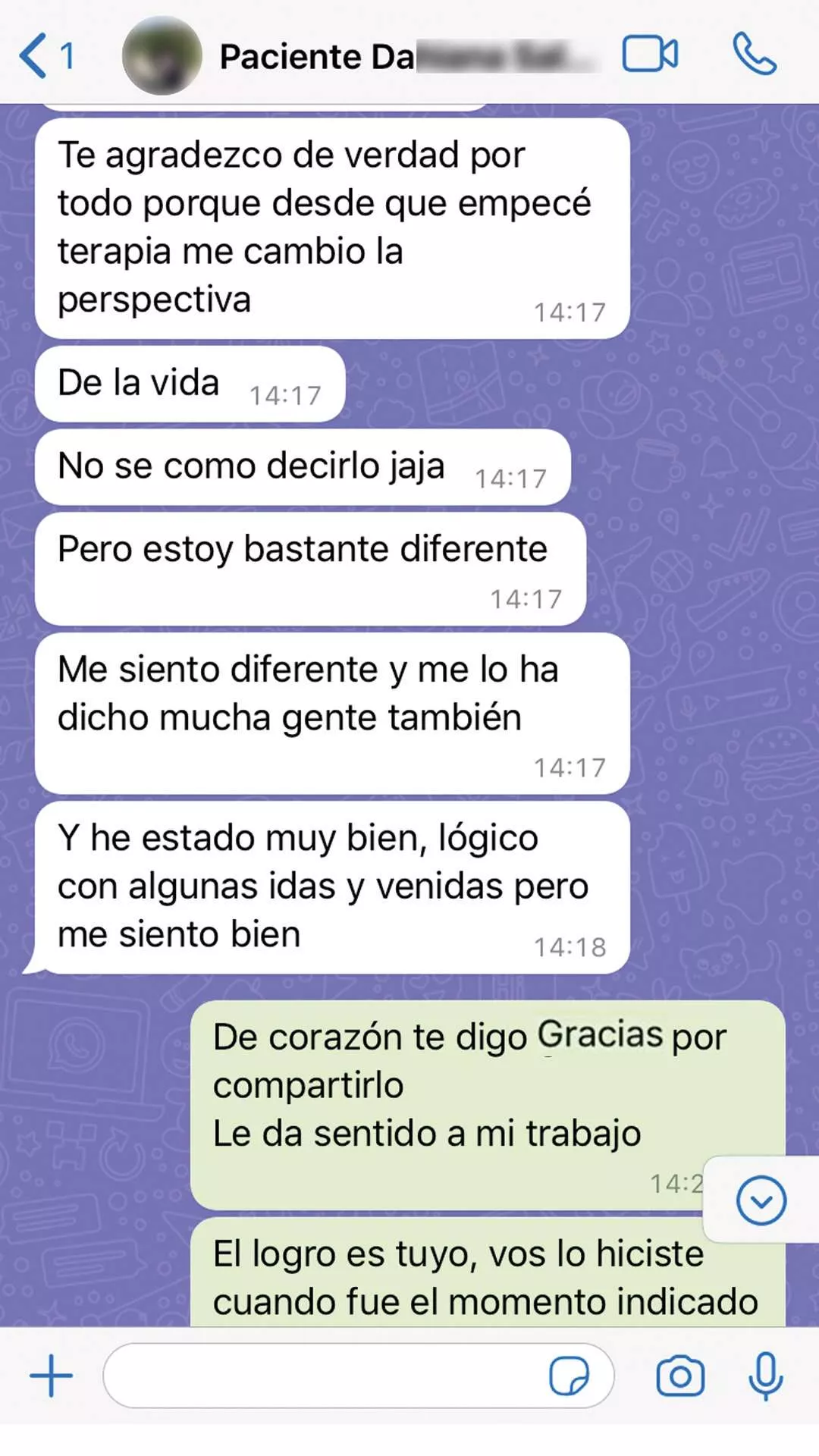Open the camera
Viewport: 819px width, 1456px height.
click(680, 1376)
